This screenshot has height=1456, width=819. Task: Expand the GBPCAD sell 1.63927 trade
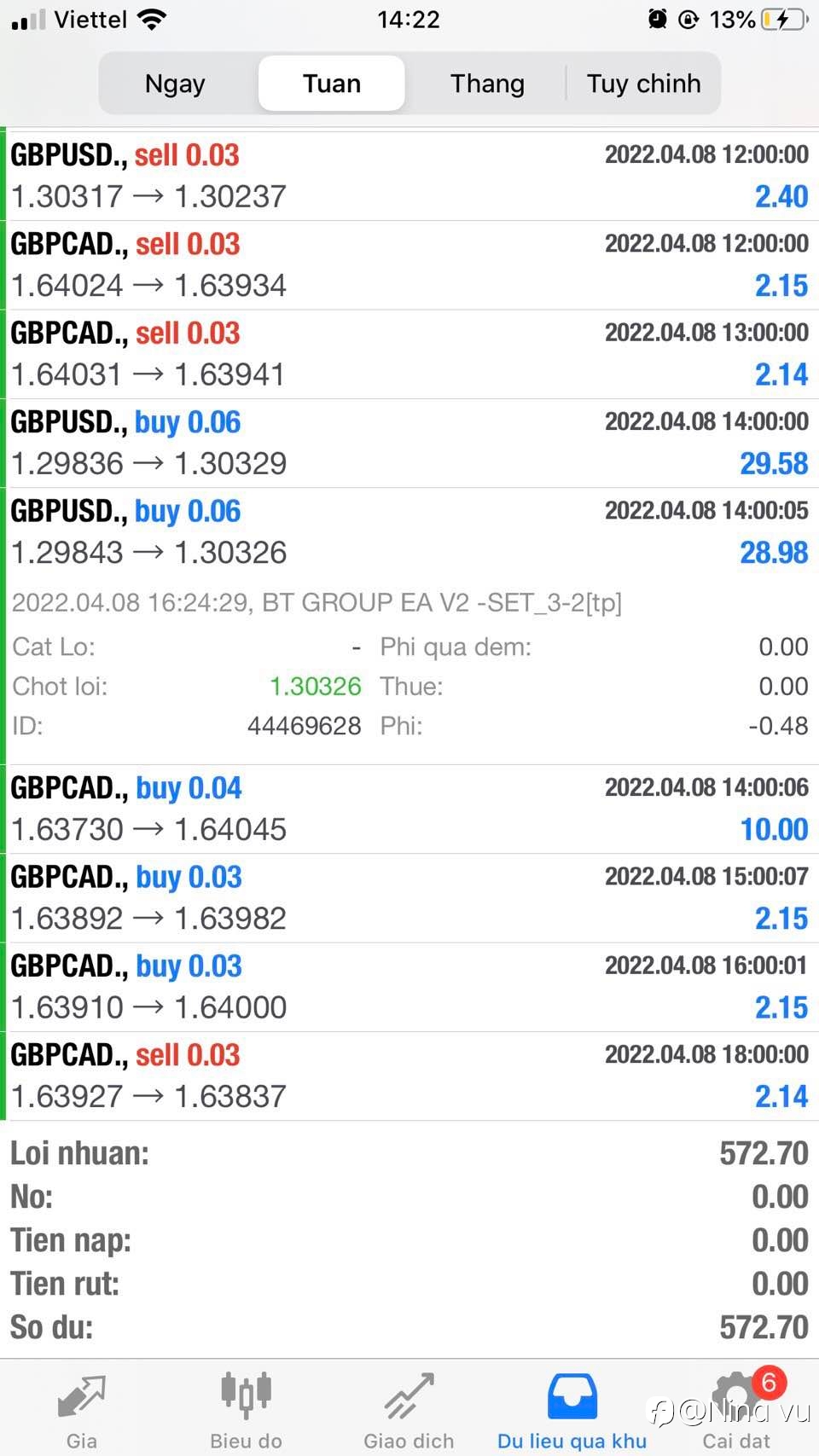409,1076
